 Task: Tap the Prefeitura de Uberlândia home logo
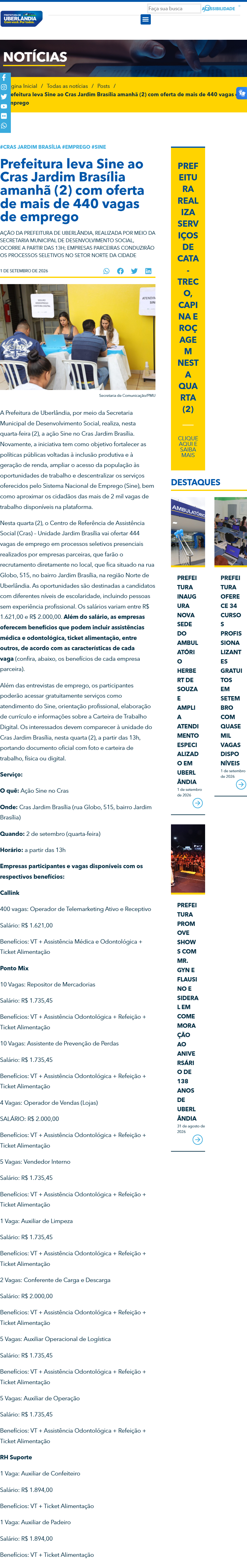tap(21, 18)
